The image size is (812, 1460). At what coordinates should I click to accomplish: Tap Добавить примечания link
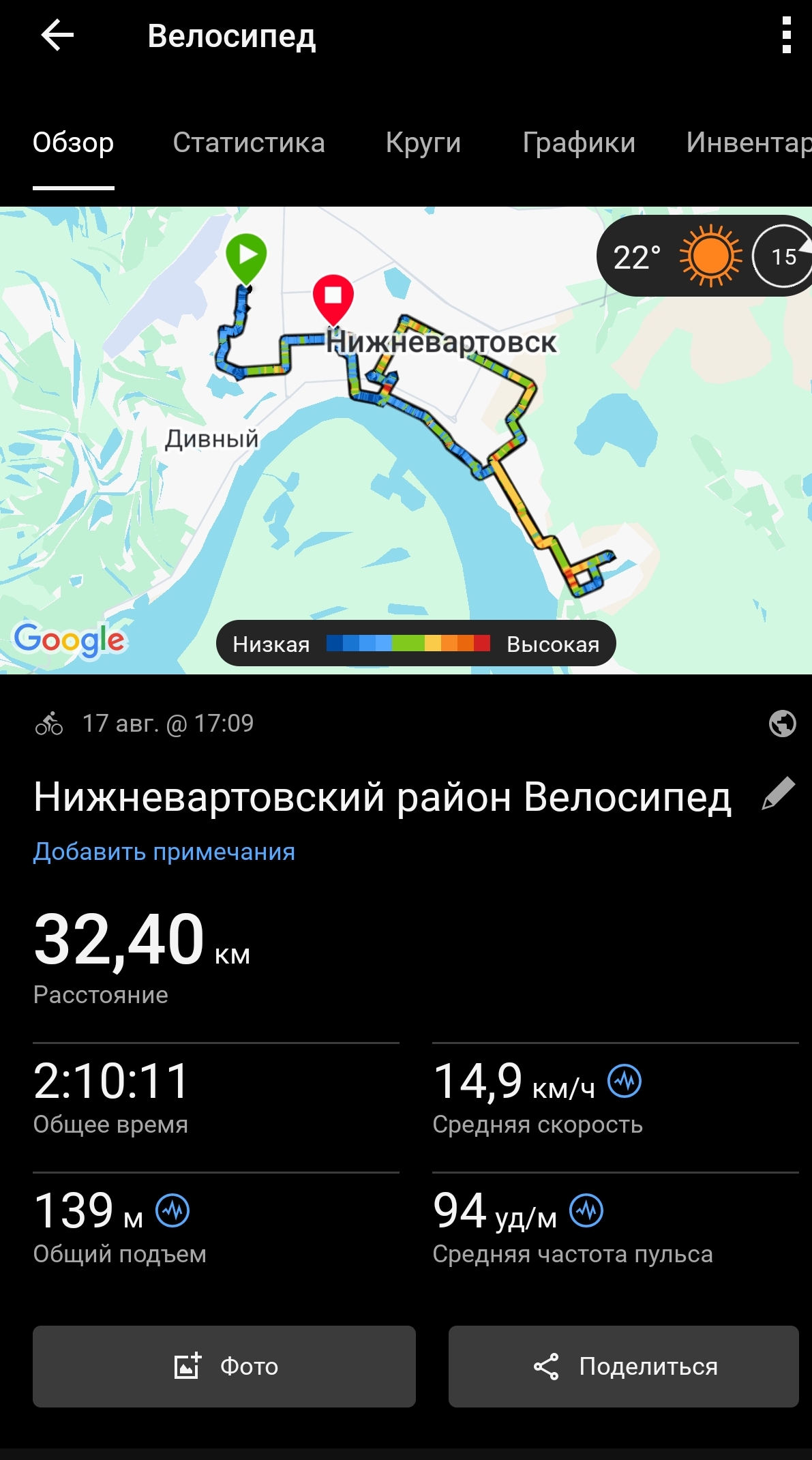pos(164,852)
